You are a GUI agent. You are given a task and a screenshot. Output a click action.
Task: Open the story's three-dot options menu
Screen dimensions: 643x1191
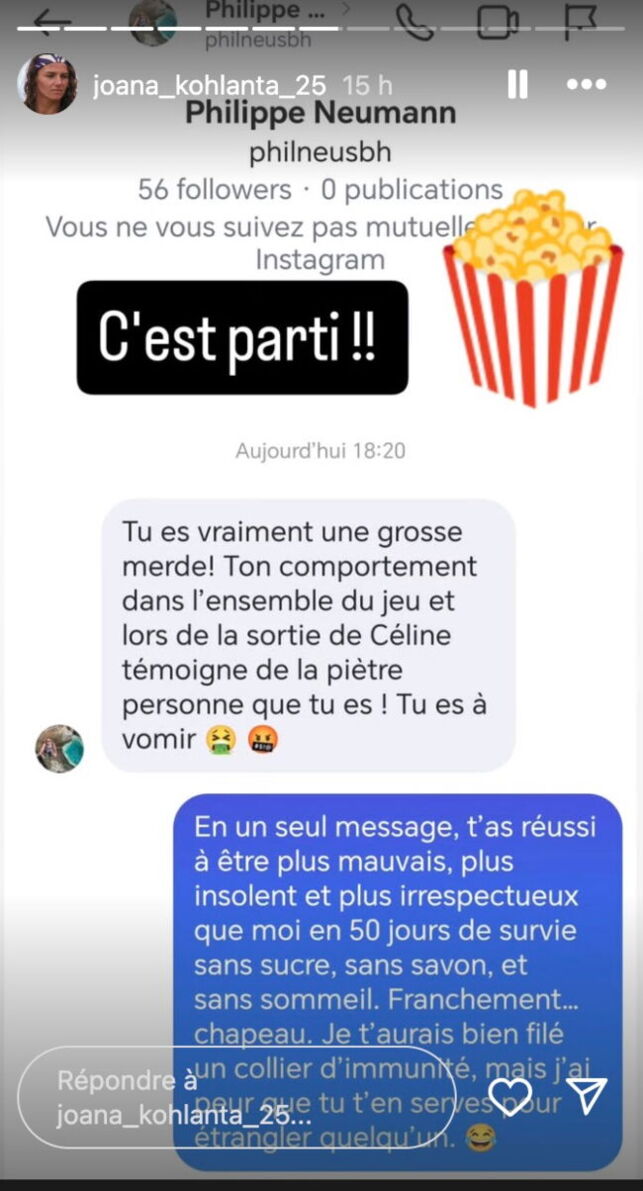pyautogui.click(x=586, y=85)
